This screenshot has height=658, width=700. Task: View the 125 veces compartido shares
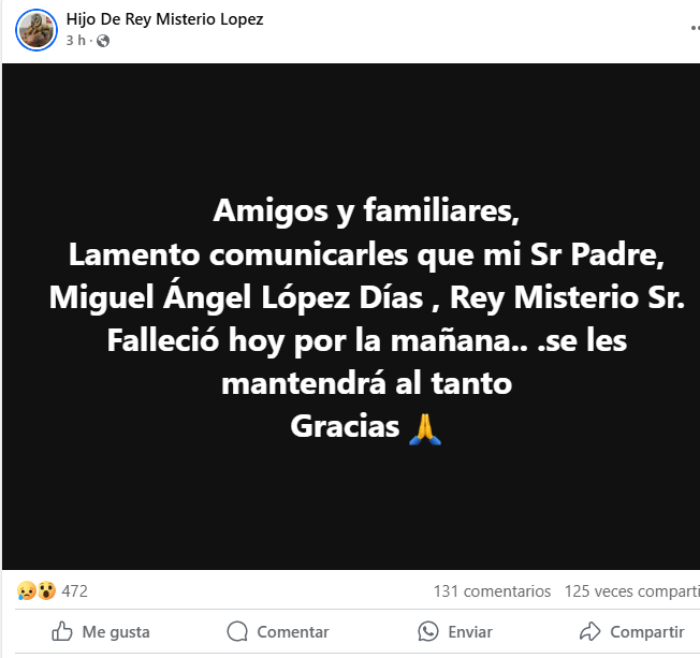tap(632, 591)
